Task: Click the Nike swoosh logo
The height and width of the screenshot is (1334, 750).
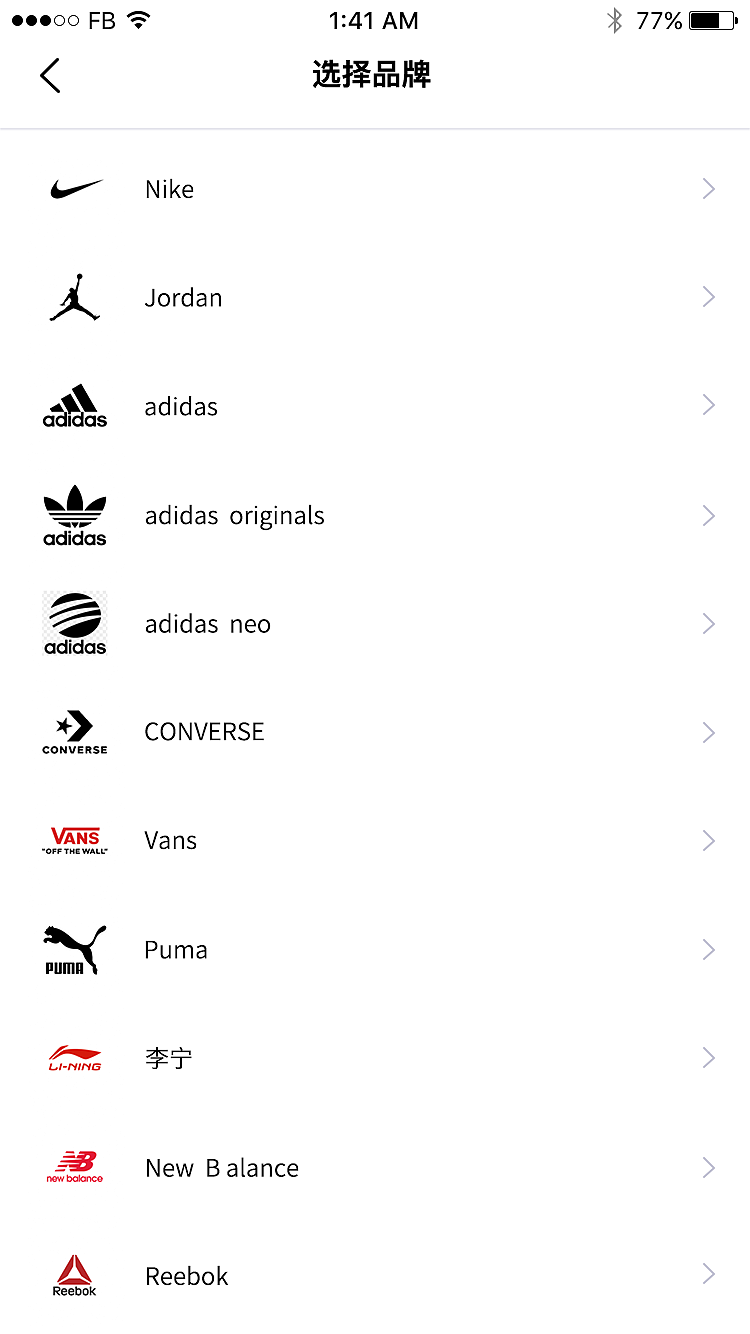Action: (75, 188)
